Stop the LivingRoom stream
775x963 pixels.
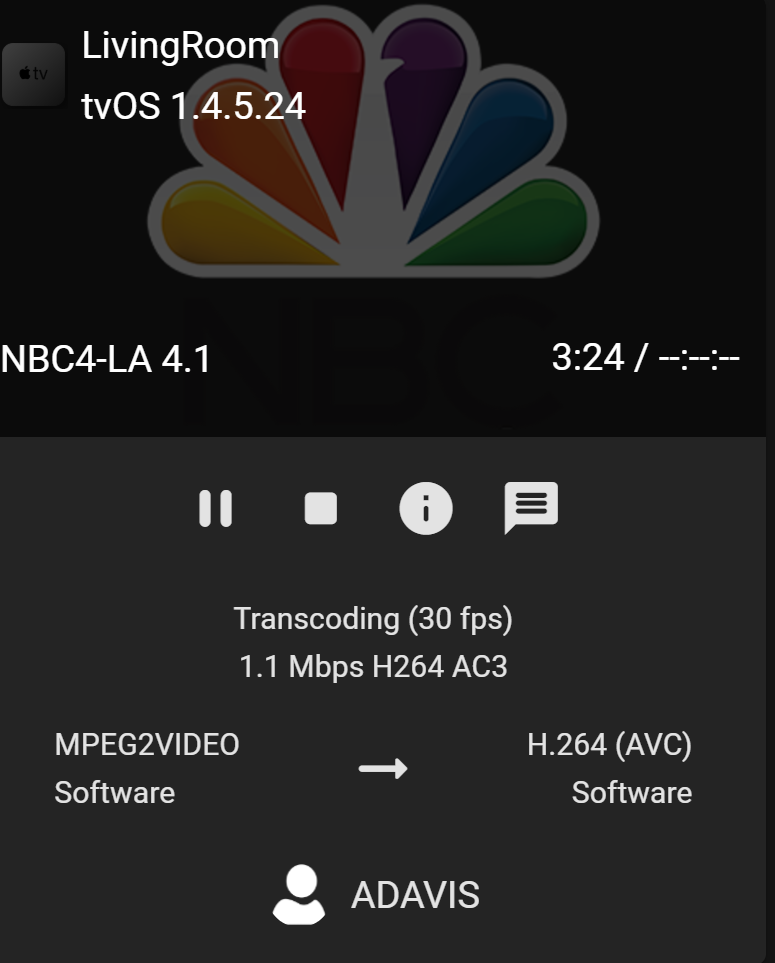[320, 508]
